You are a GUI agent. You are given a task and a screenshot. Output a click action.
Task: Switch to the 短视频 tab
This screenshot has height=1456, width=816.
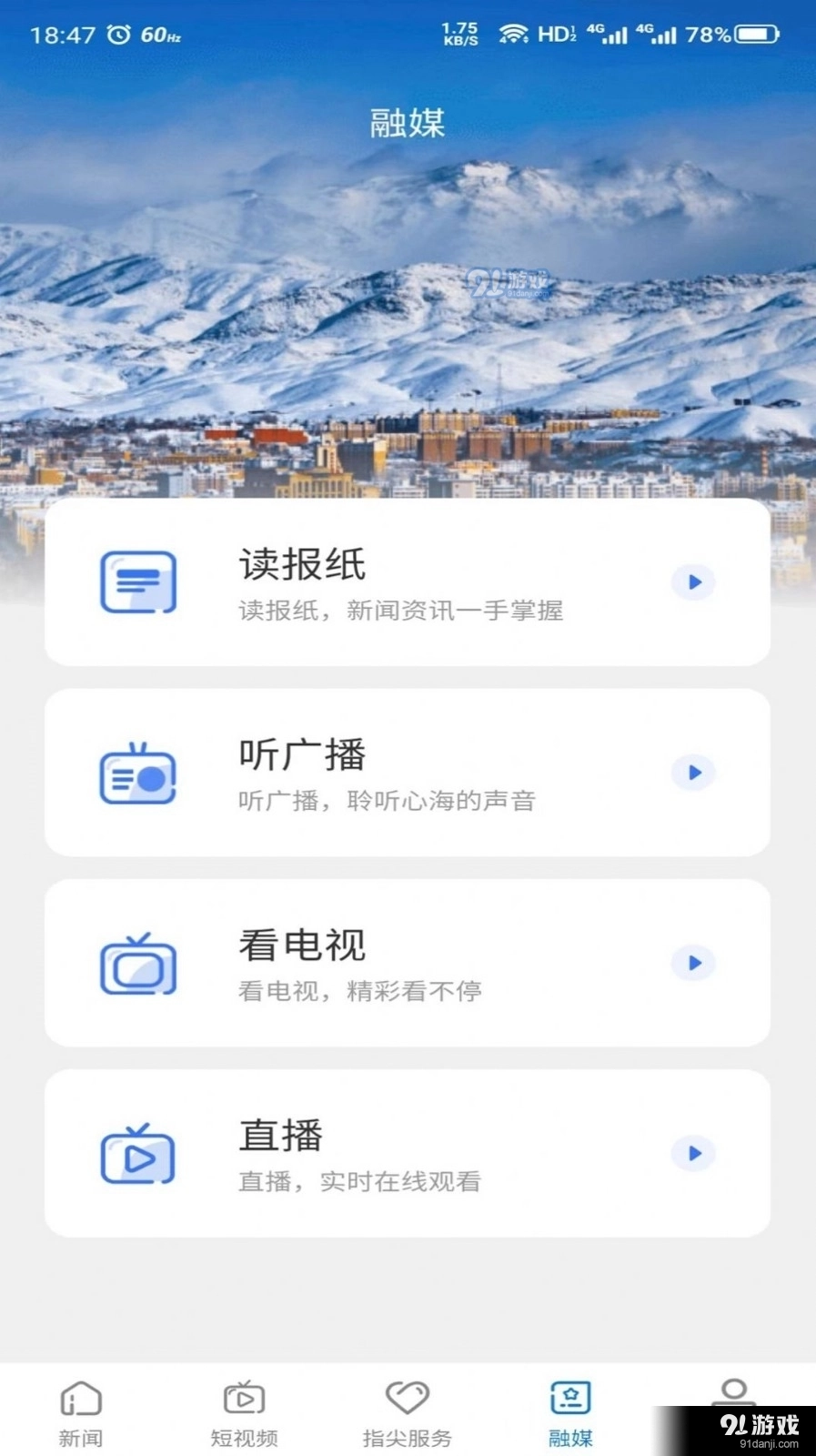[244, 1412]
